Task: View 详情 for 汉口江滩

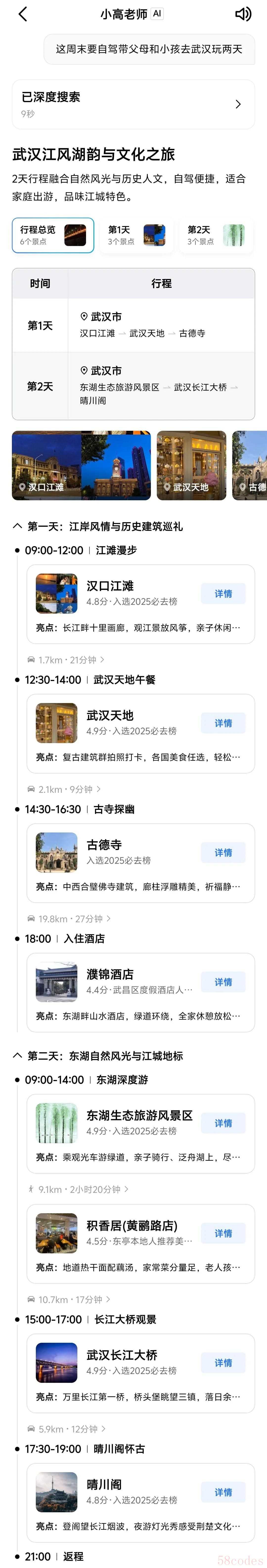Action: [223, 594]
